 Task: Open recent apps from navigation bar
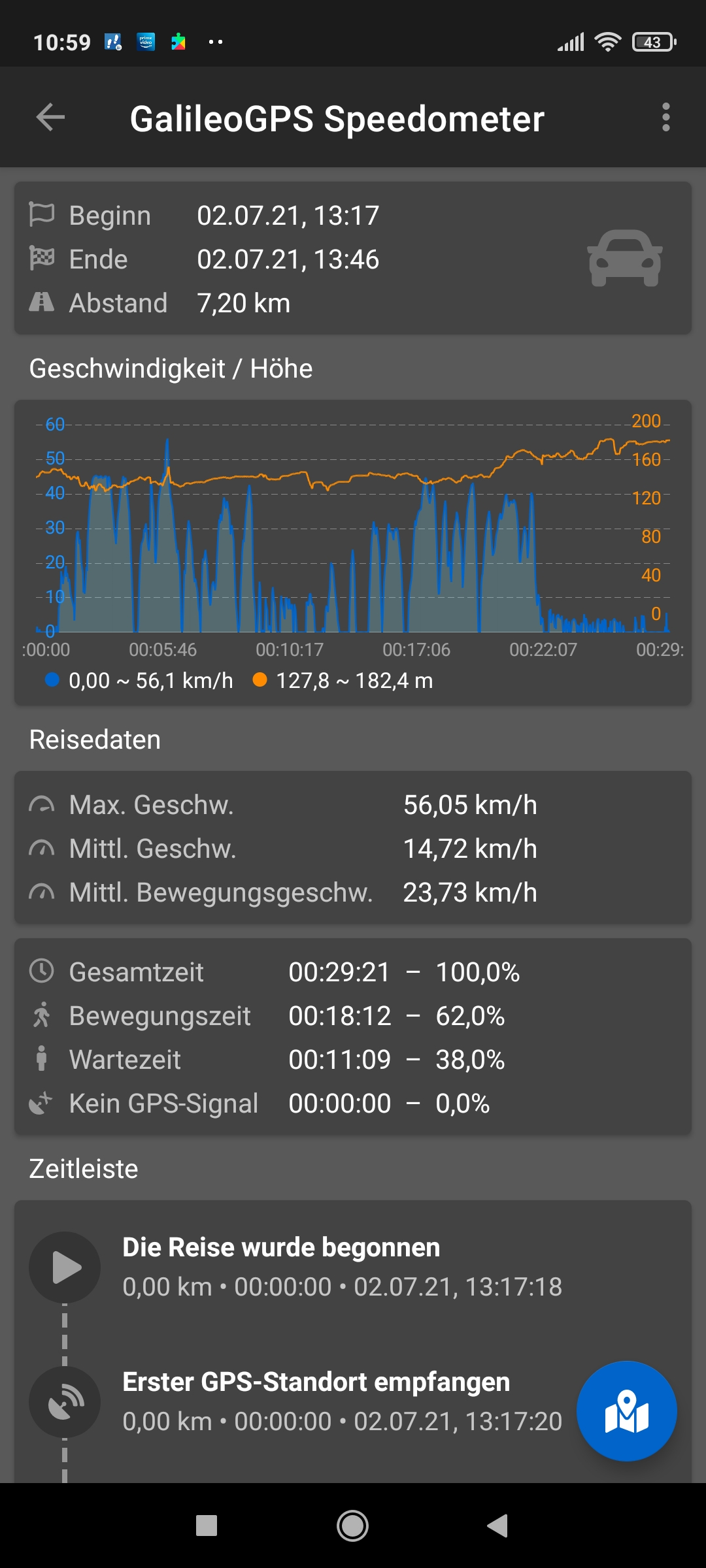[207, 1526]
